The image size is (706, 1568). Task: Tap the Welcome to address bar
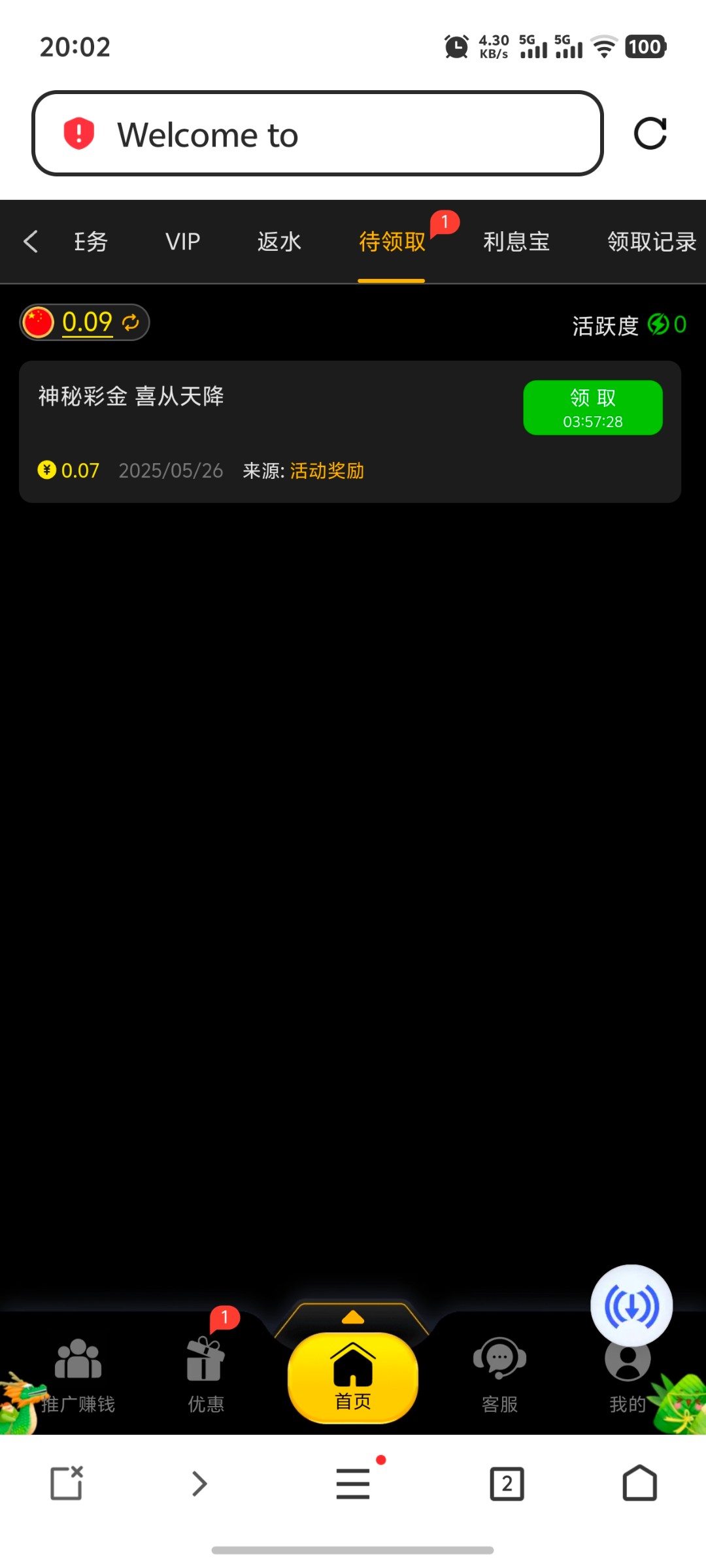317,134
